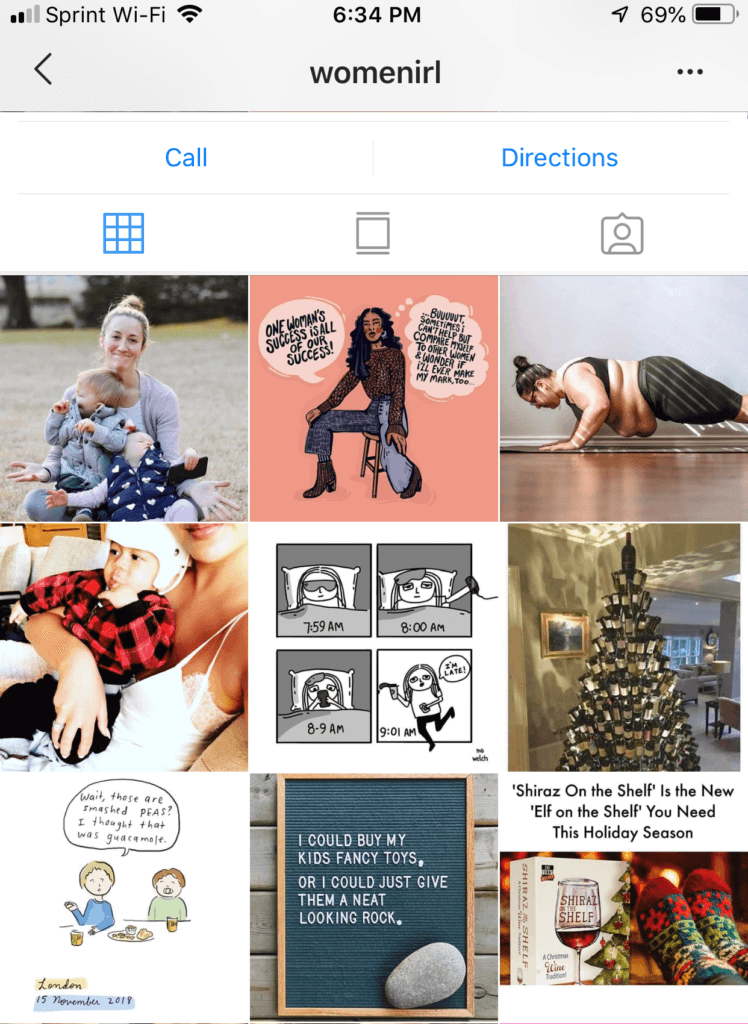Image resolution: width=748 pixels, height=1024 pixels.
Task: Open the tagged photos tab
Action: [x=621, y=233]
